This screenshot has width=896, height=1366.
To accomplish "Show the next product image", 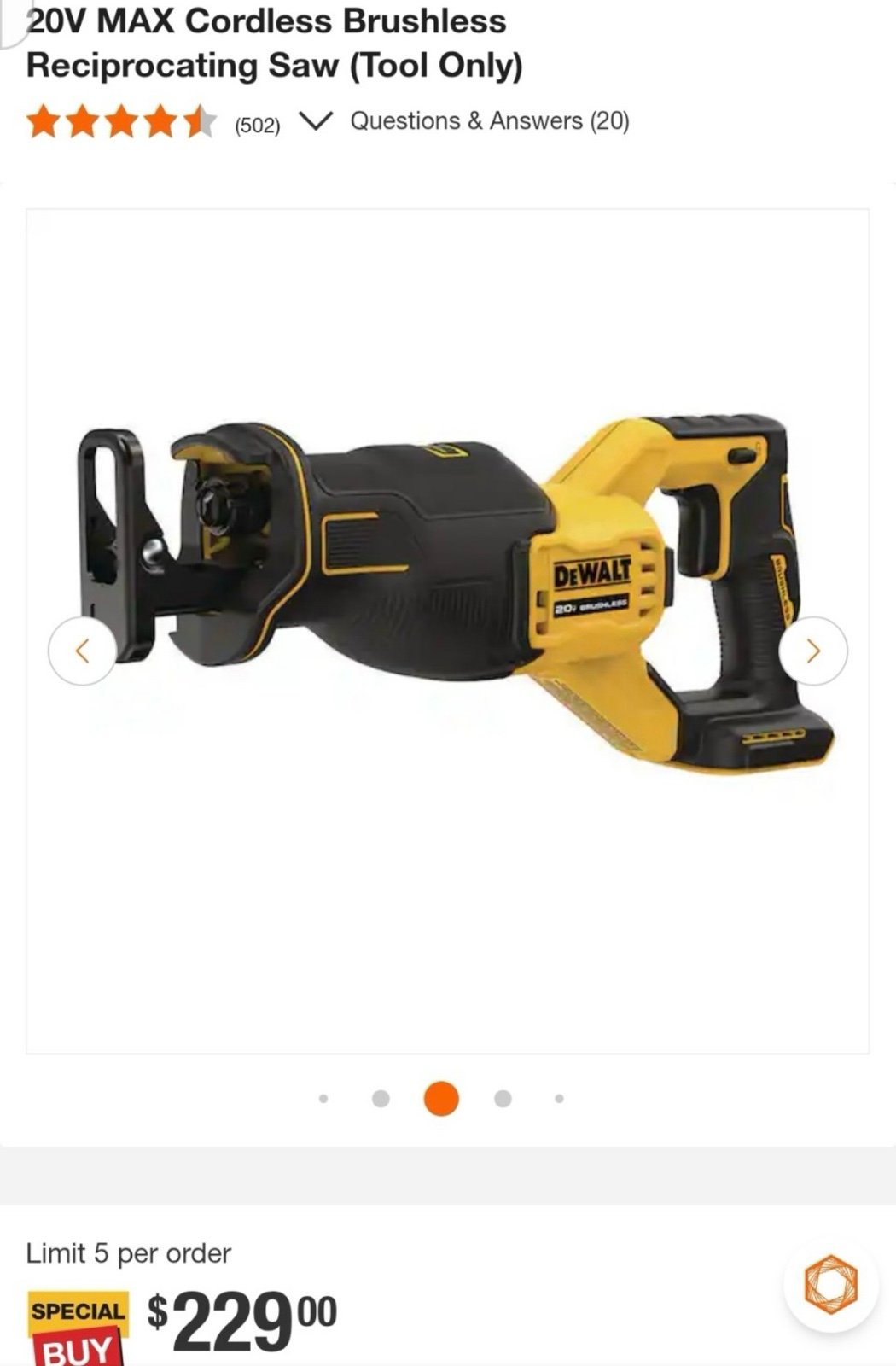I will tap(812, 651).
